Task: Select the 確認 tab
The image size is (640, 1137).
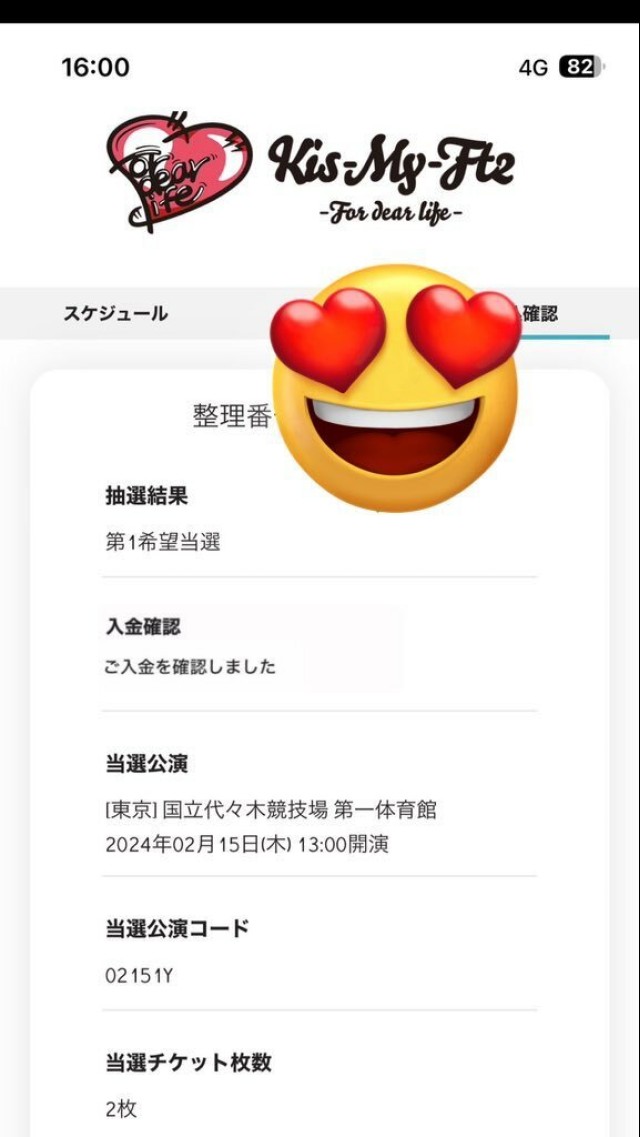Action: tap(541, 314)
